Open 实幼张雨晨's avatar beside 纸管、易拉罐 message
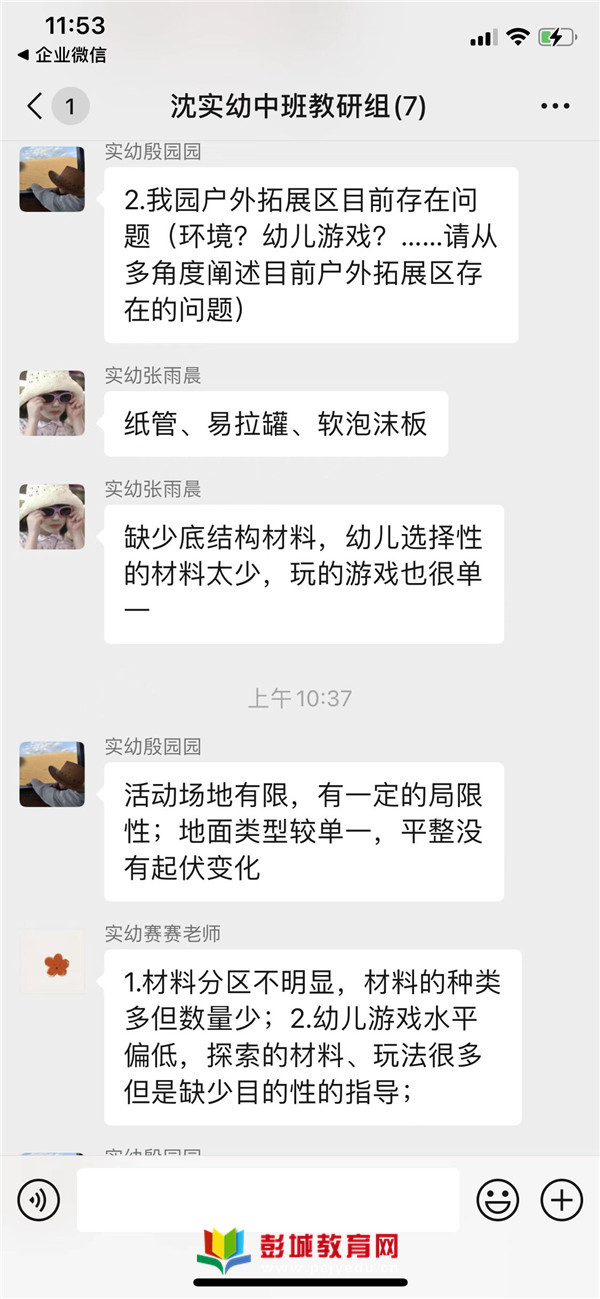The height and width of the screenshot is (1299, 600). pyautogui.click(x=52, y=402)
